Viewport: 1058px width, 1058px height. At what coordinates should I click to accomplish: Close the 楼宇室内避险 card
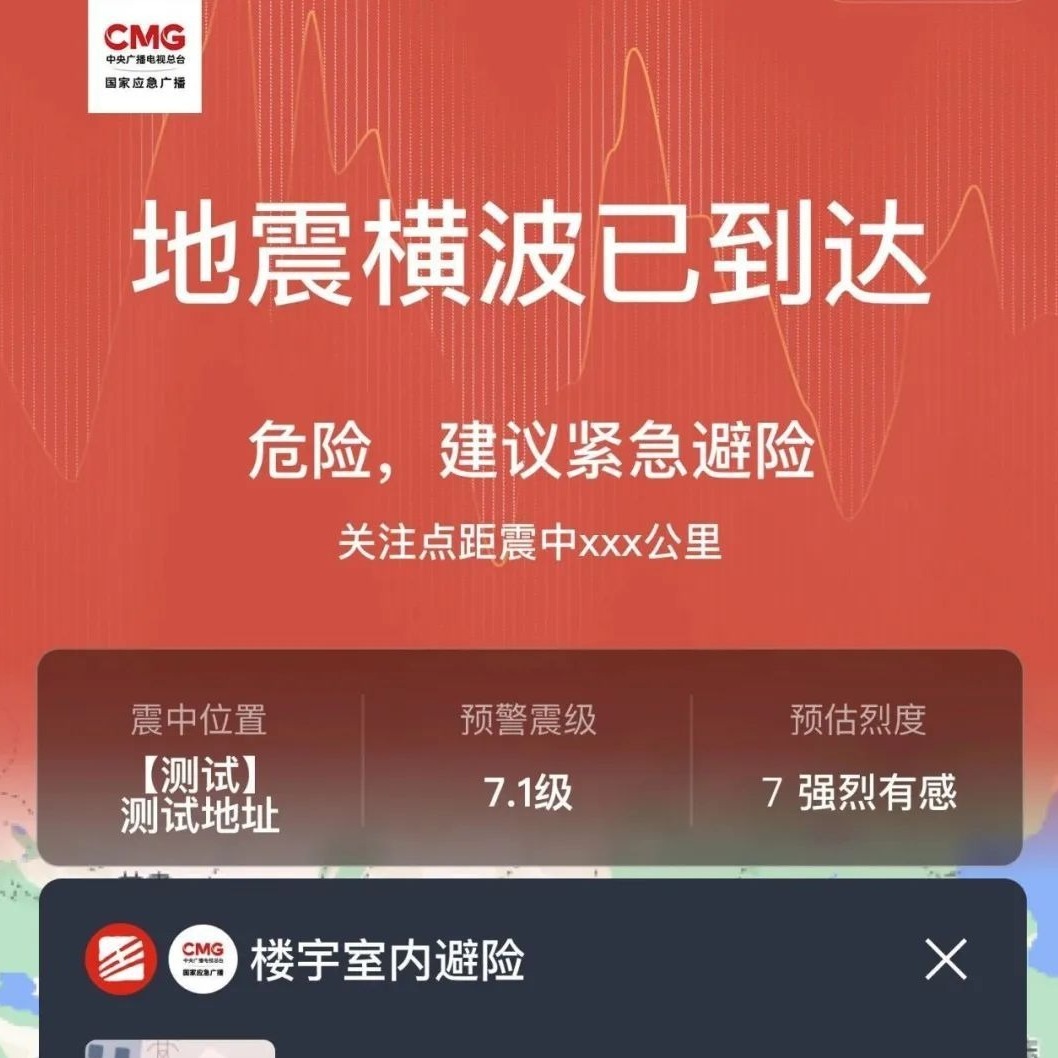coord(945,961)
